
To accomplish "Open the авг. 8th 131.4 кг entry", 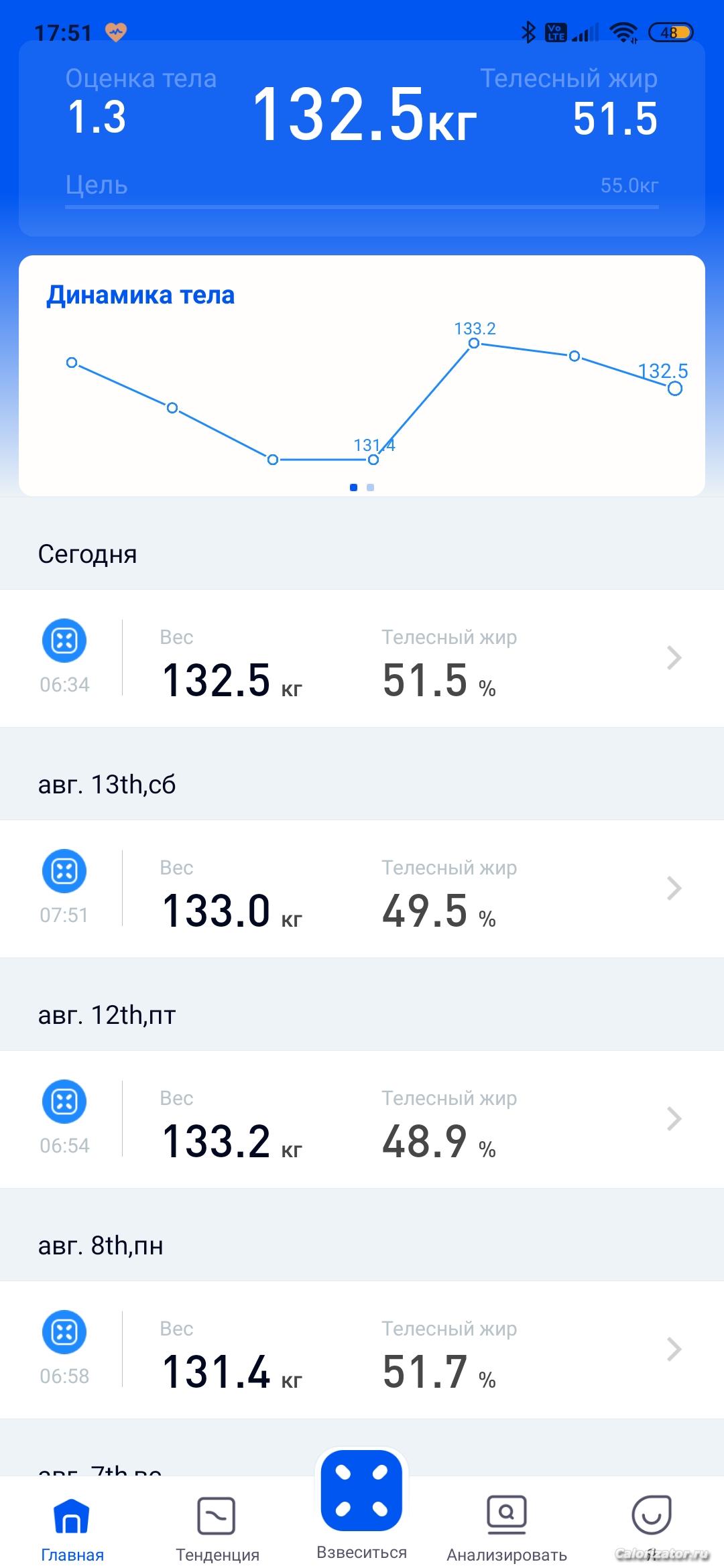I will point(362,1350).
